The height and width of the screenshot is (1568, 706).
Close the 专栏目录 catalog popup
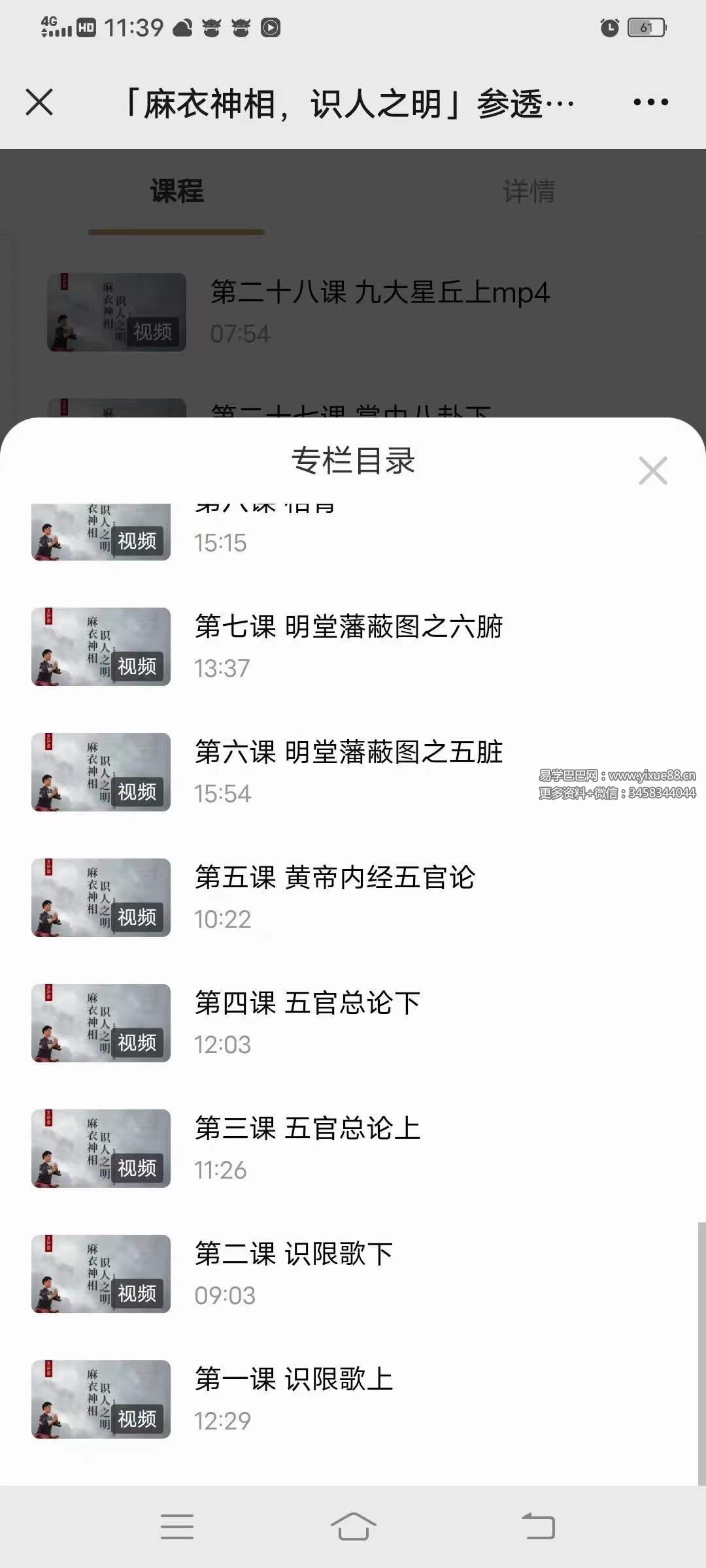click(x=653, y=470)
